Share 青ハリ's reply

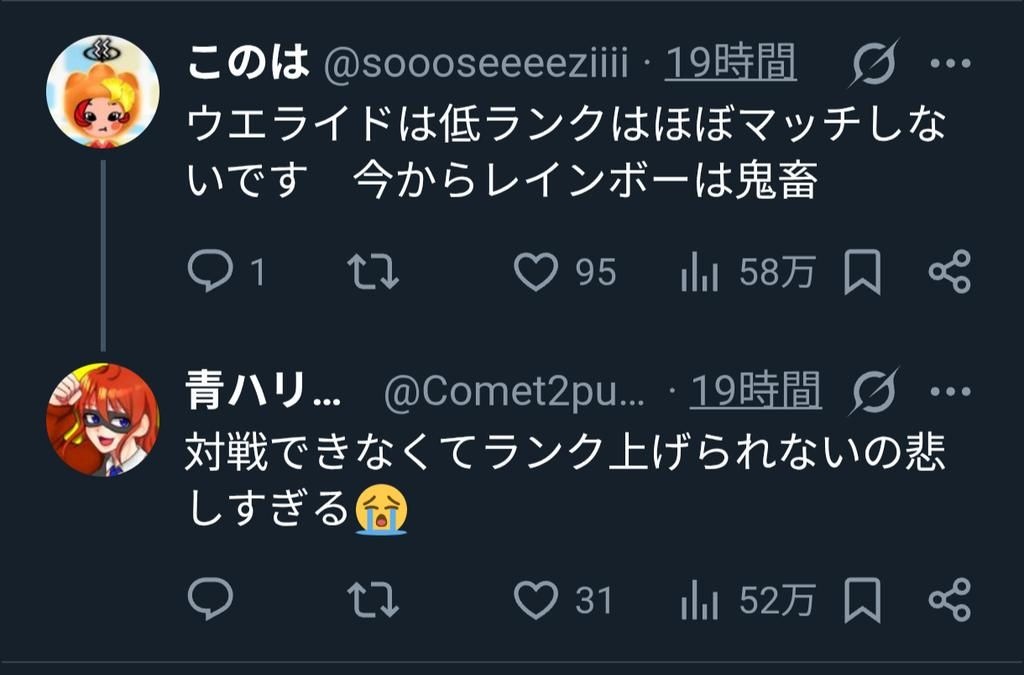click(x=950, y=599)
